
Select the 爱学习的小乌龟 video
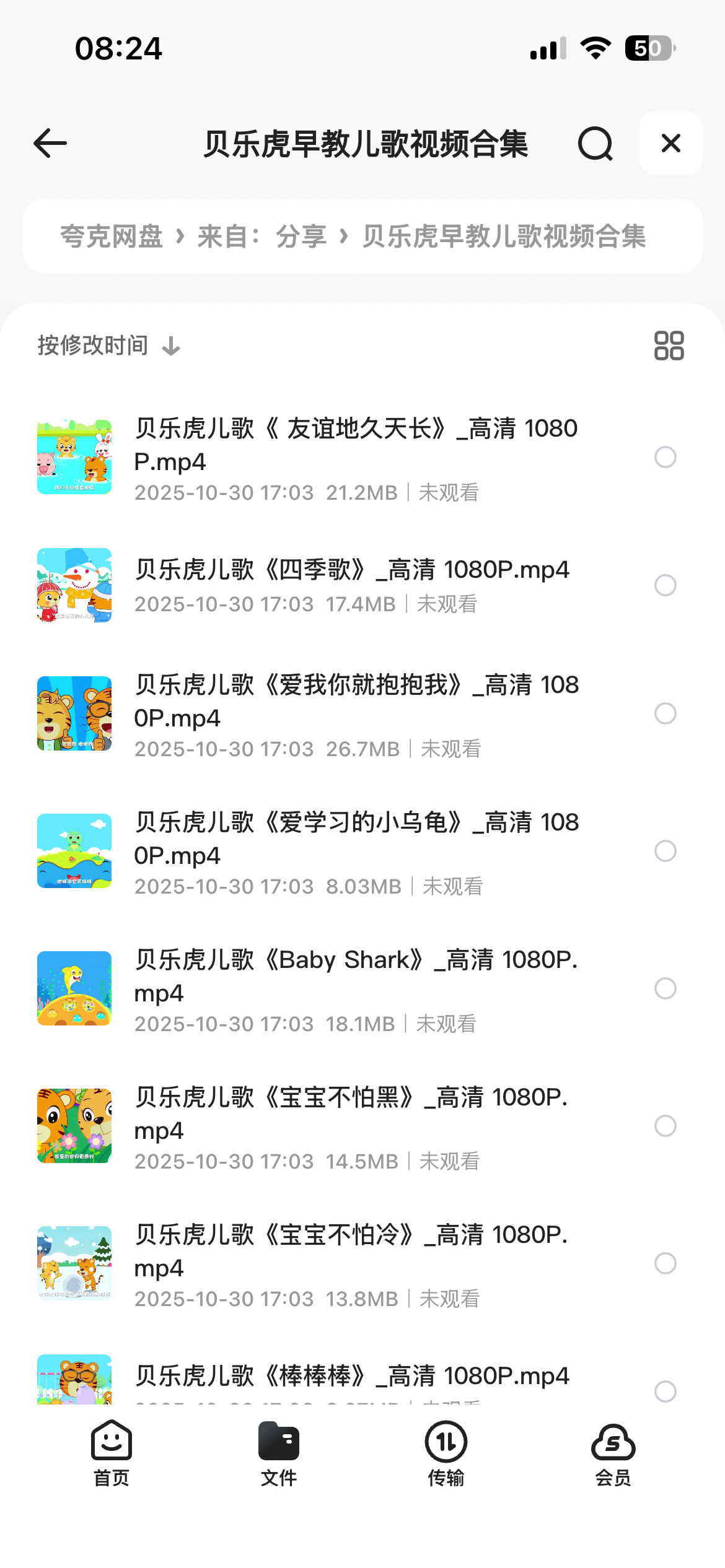point(665,851)
